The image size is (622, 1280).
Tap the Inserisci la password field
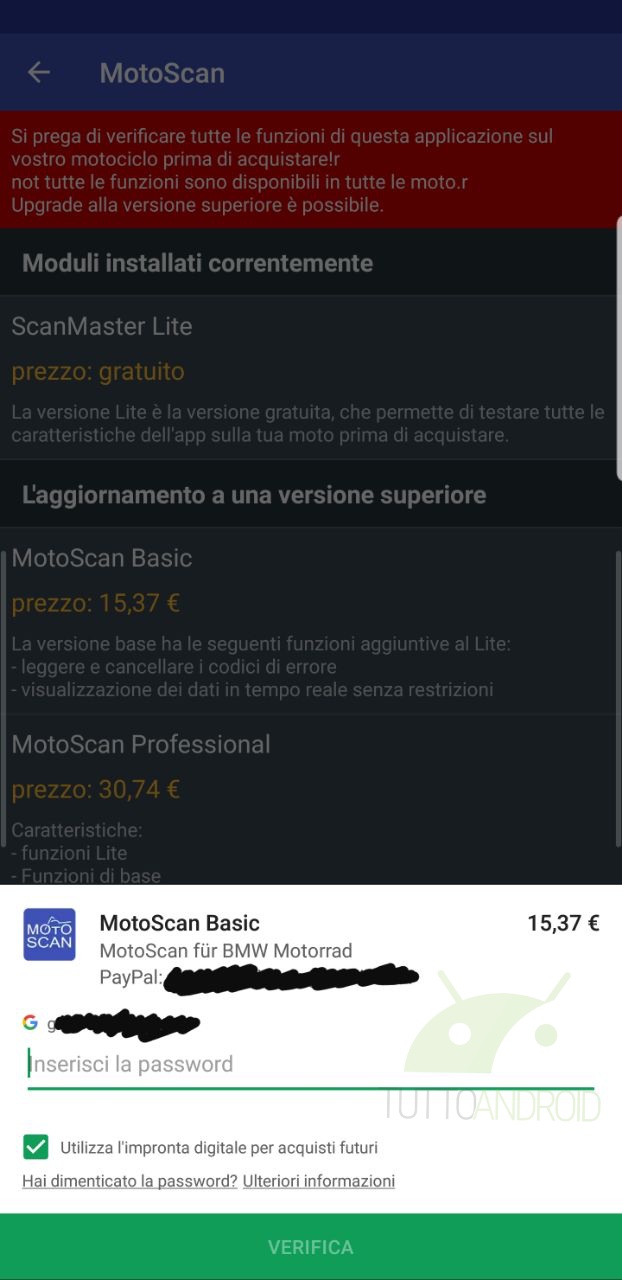[x=310, y=1065]
